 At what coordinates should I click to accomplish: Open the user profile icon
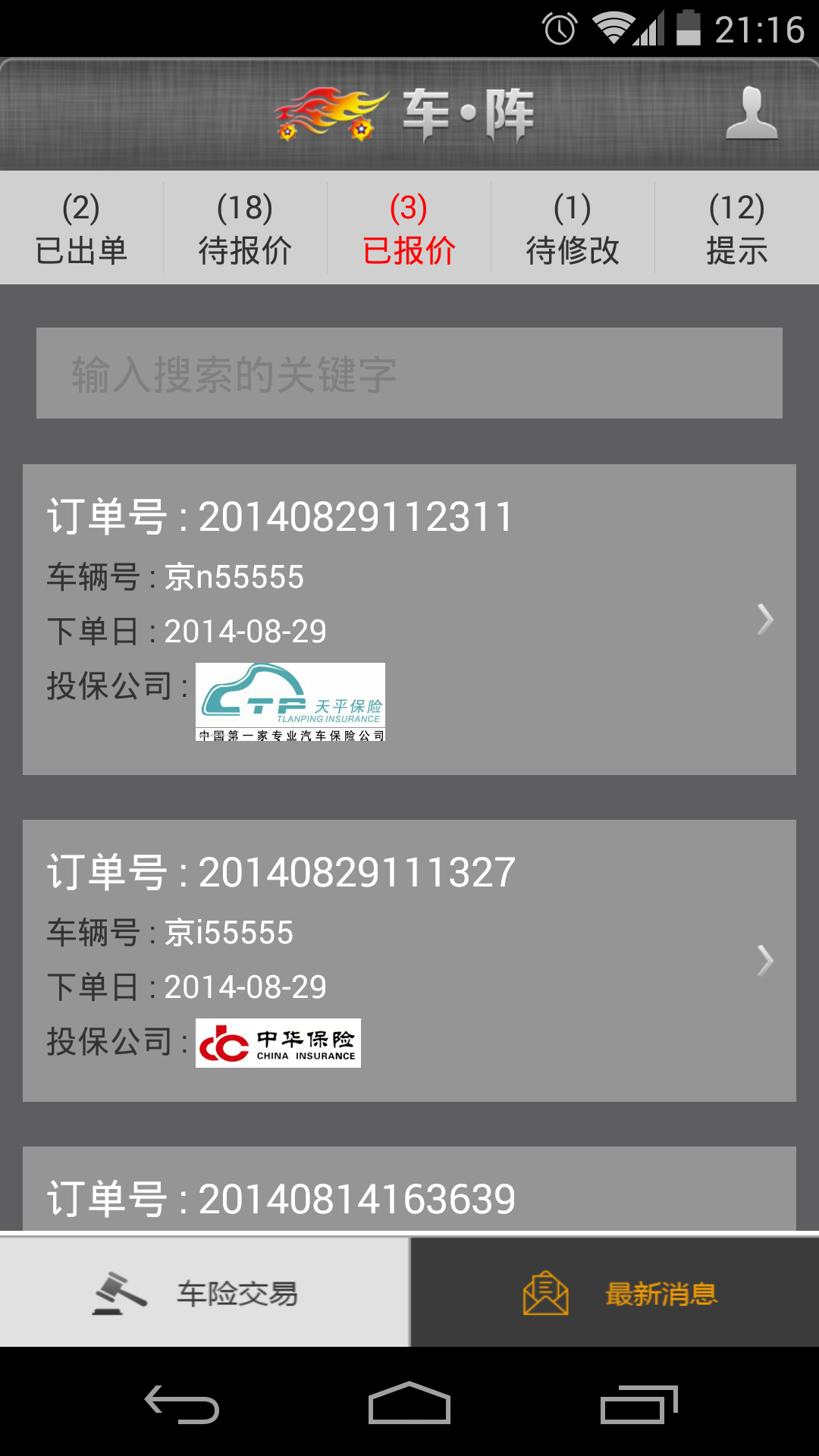[x=751, y=114]
